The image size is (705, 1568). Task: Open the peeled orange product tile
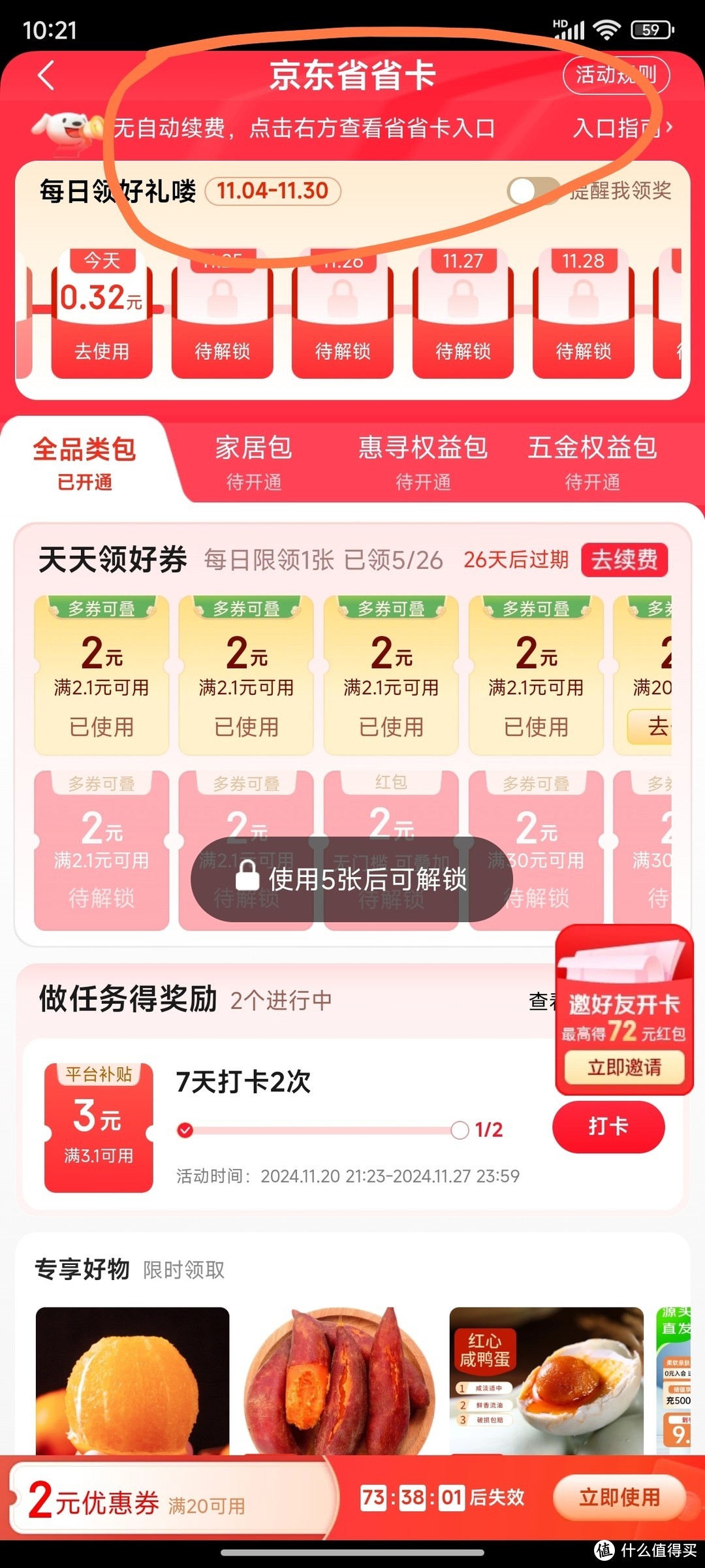(133, 1380)
